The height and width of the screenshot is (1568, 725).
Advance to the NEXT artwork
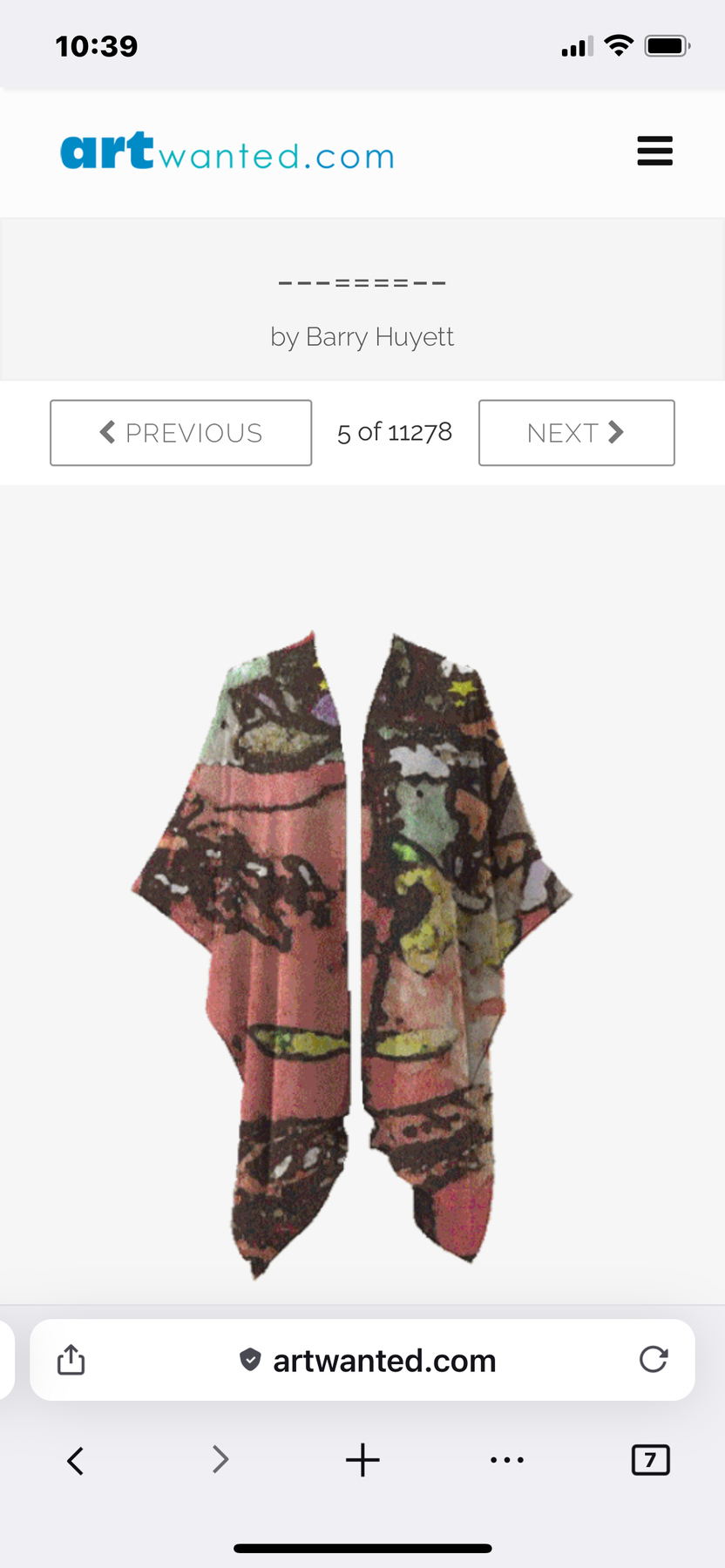576,433
